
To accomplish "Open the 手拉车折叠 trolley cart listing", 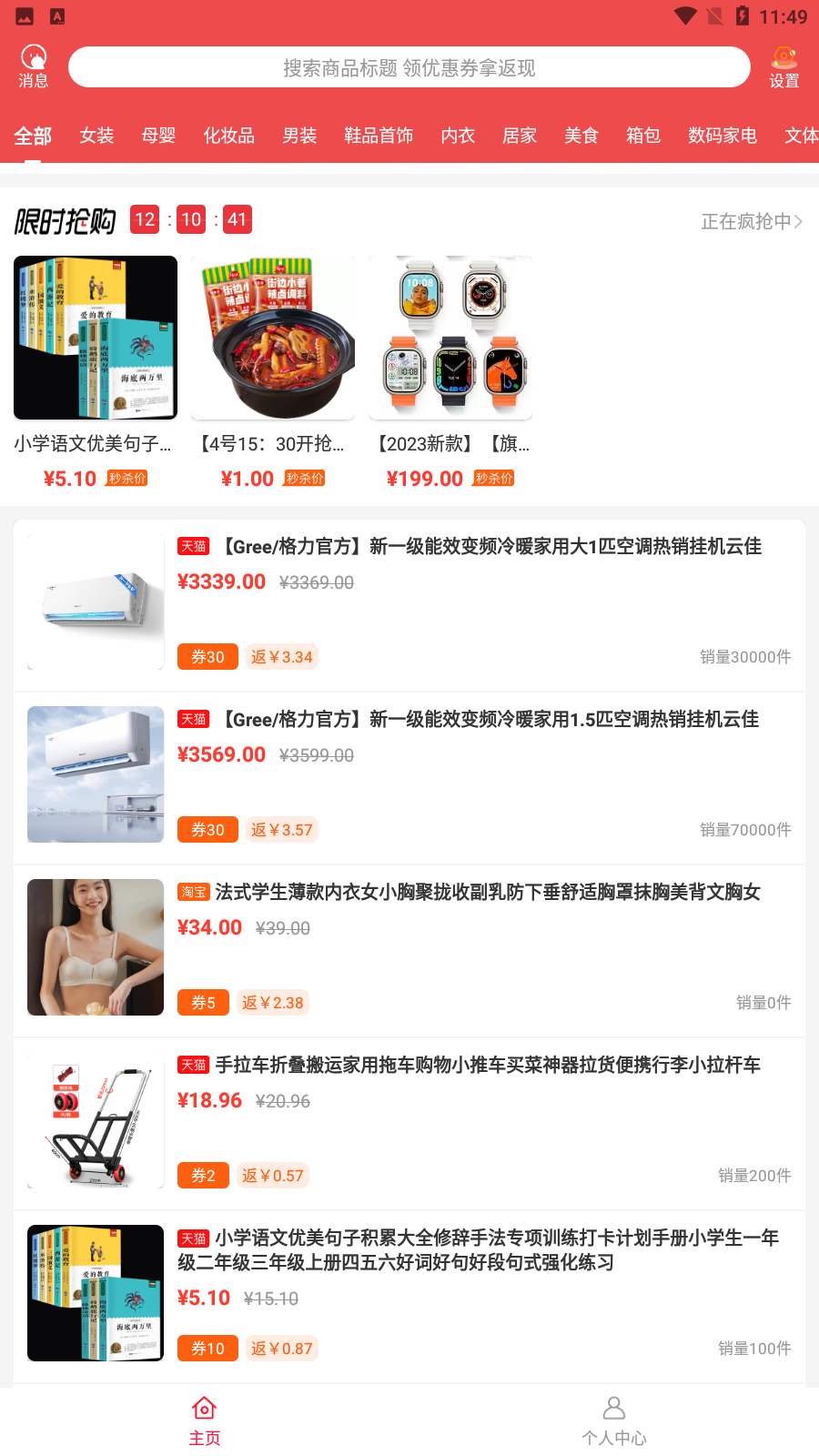I will 409,1119.
